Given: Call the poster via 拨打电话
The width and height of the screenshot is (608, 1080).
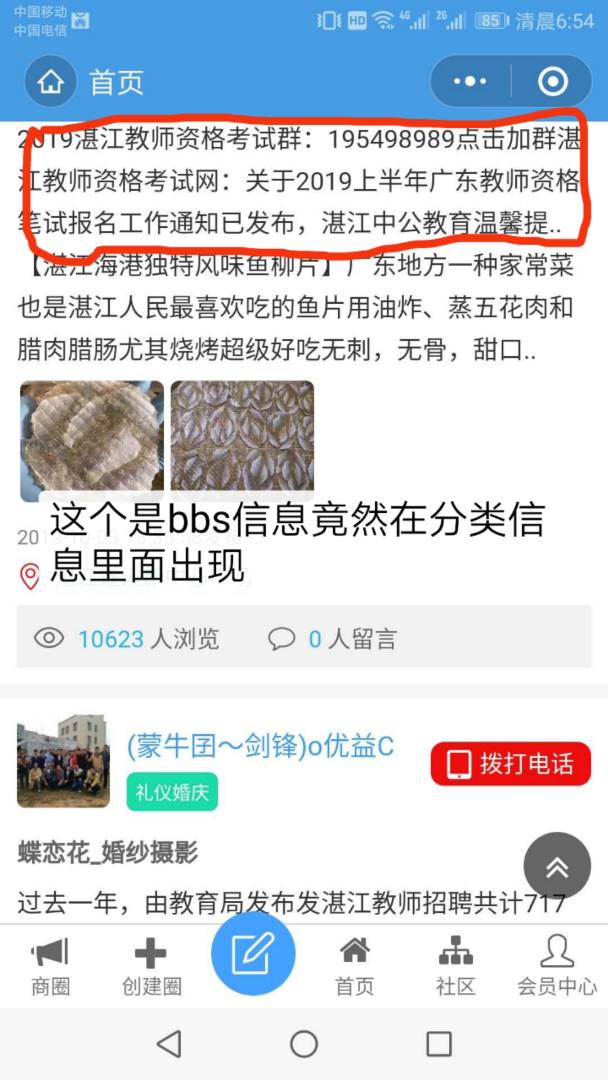Looking at the screenshot, I should 510,765.
